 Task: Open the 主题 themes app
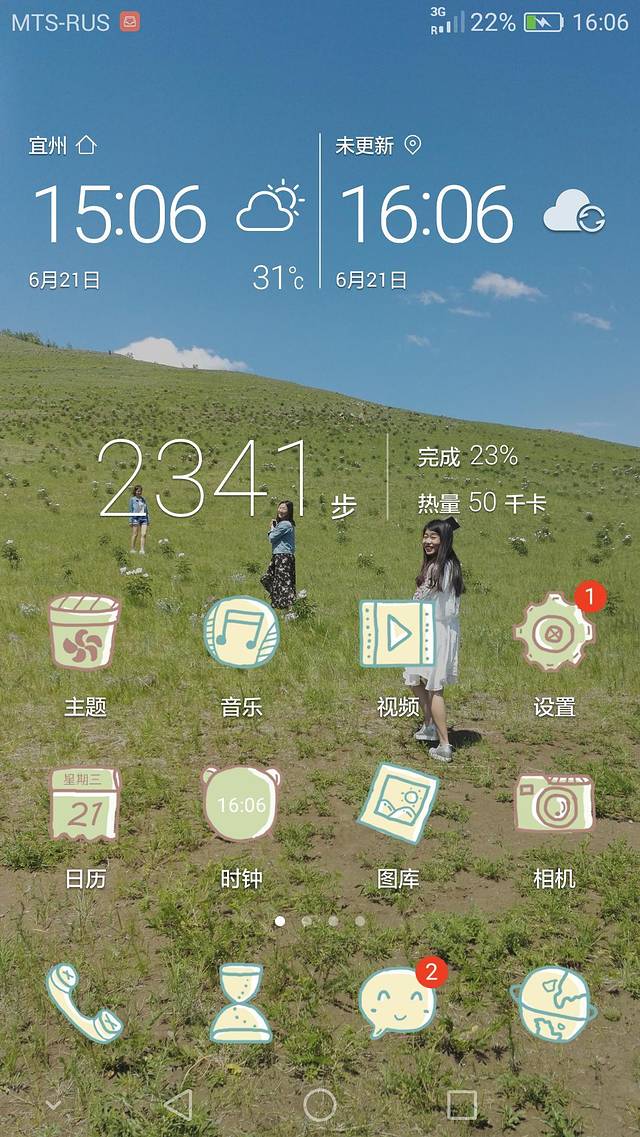[x=85, y=632]
